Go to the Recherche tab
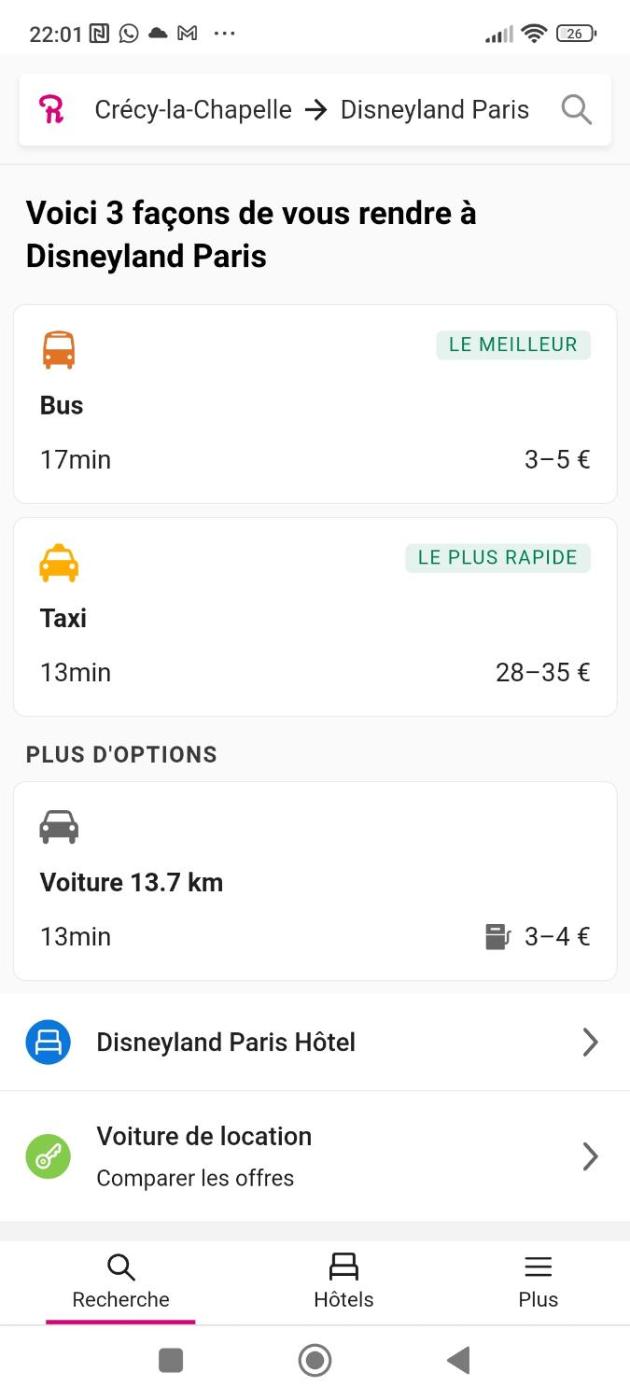This screenshot has height=1400, width=630. click(x=121, y=1282)
